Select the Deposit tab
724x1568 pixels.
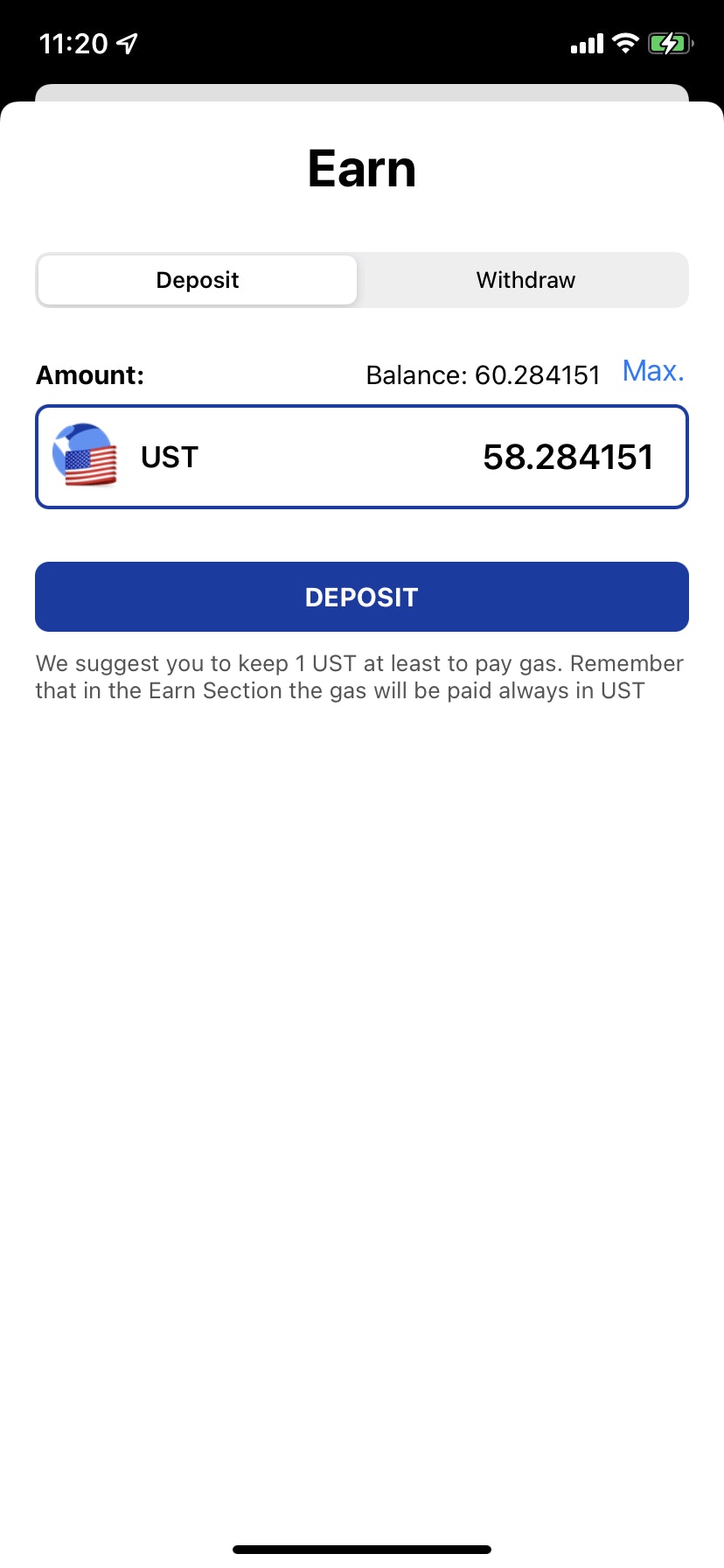coord(197,280)
